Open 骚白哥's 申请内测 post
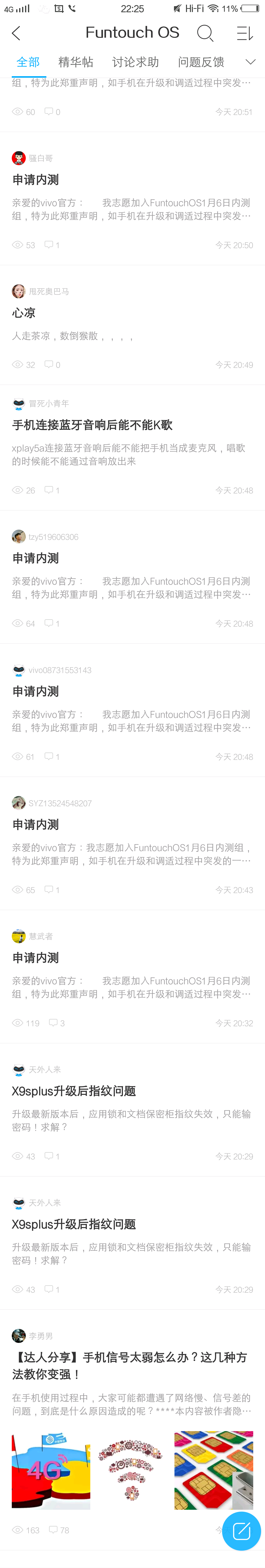The image size is (265, 1568). coord(35,180)
